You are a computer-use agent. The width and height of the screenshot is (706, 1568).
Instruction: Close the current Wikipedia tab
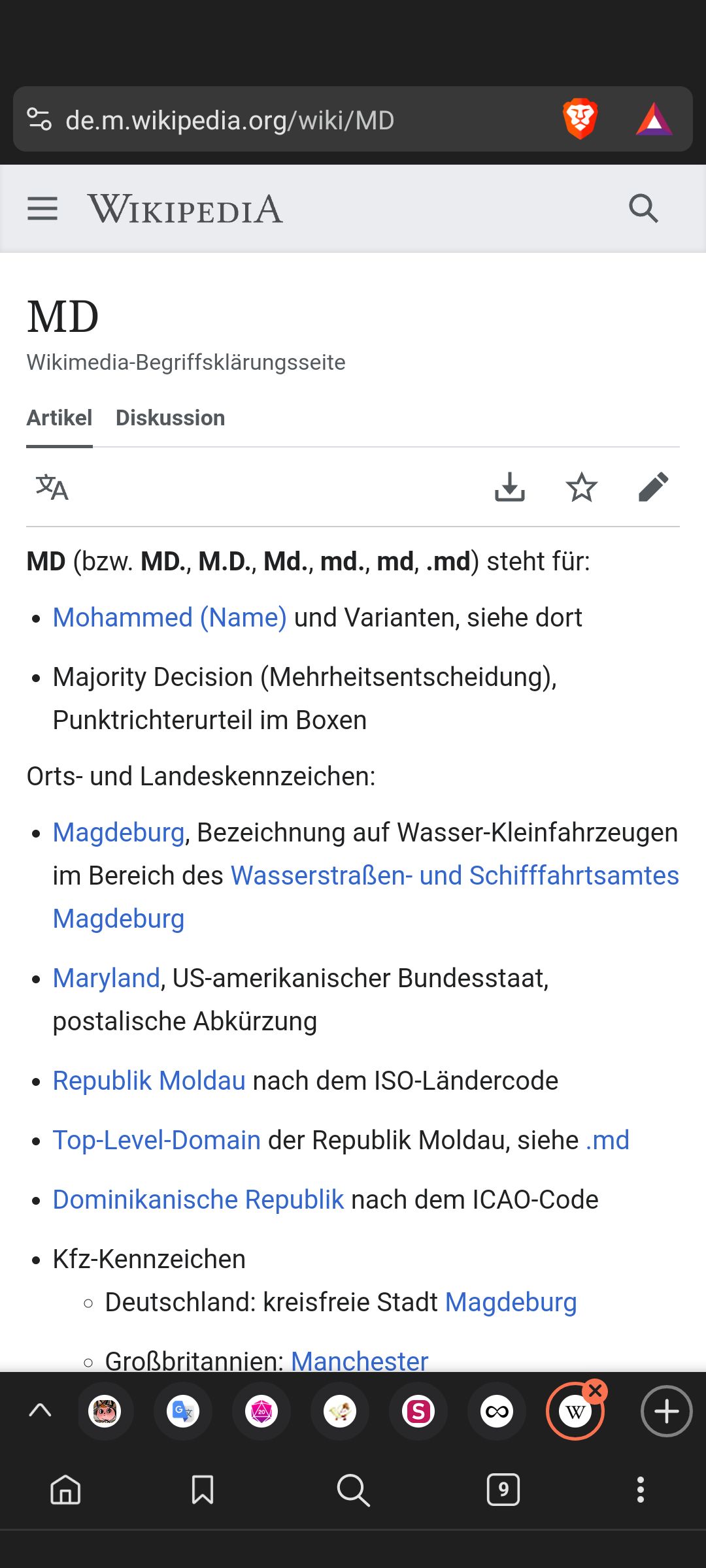[596, 1392]
